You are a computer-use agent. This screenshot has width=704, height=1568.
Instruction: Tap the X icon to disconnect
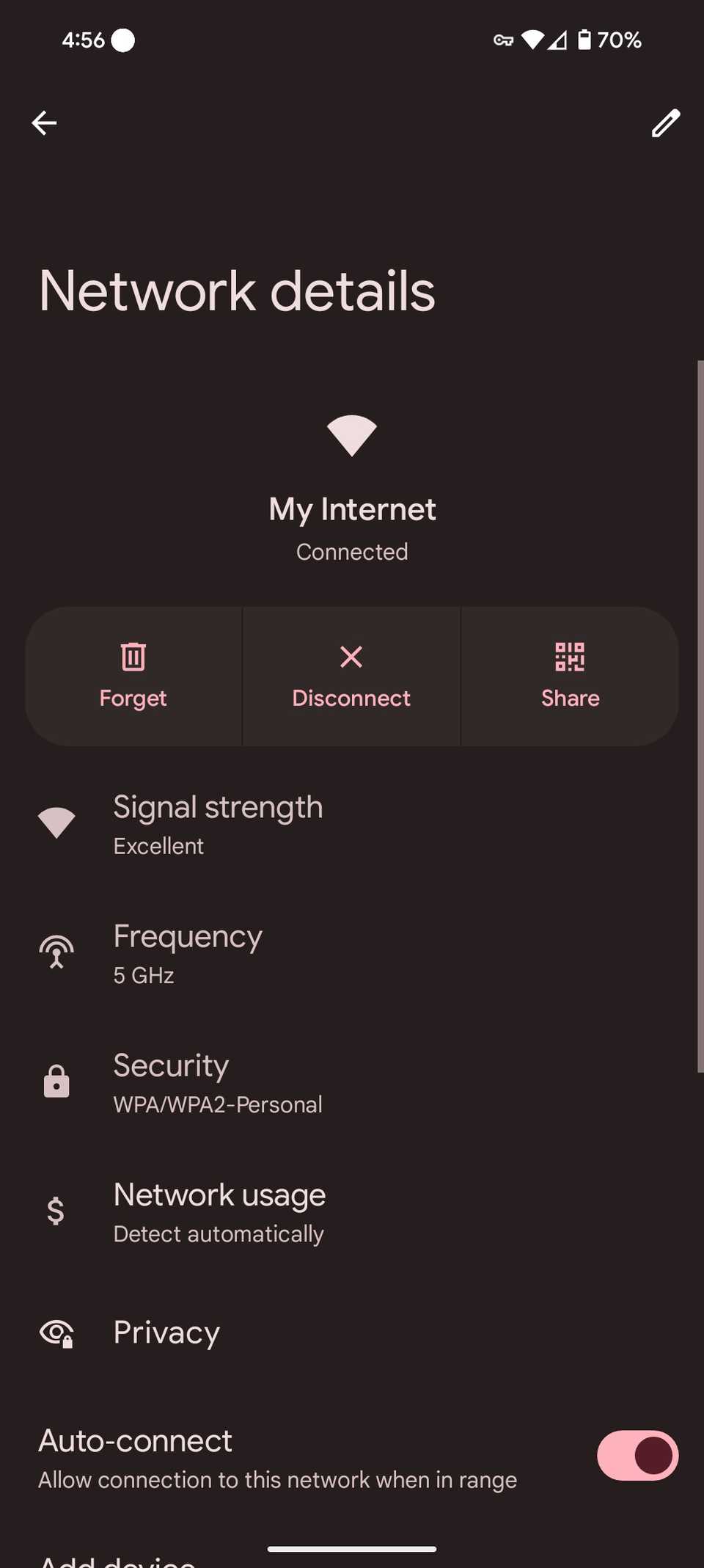click(x=351, y=657)
